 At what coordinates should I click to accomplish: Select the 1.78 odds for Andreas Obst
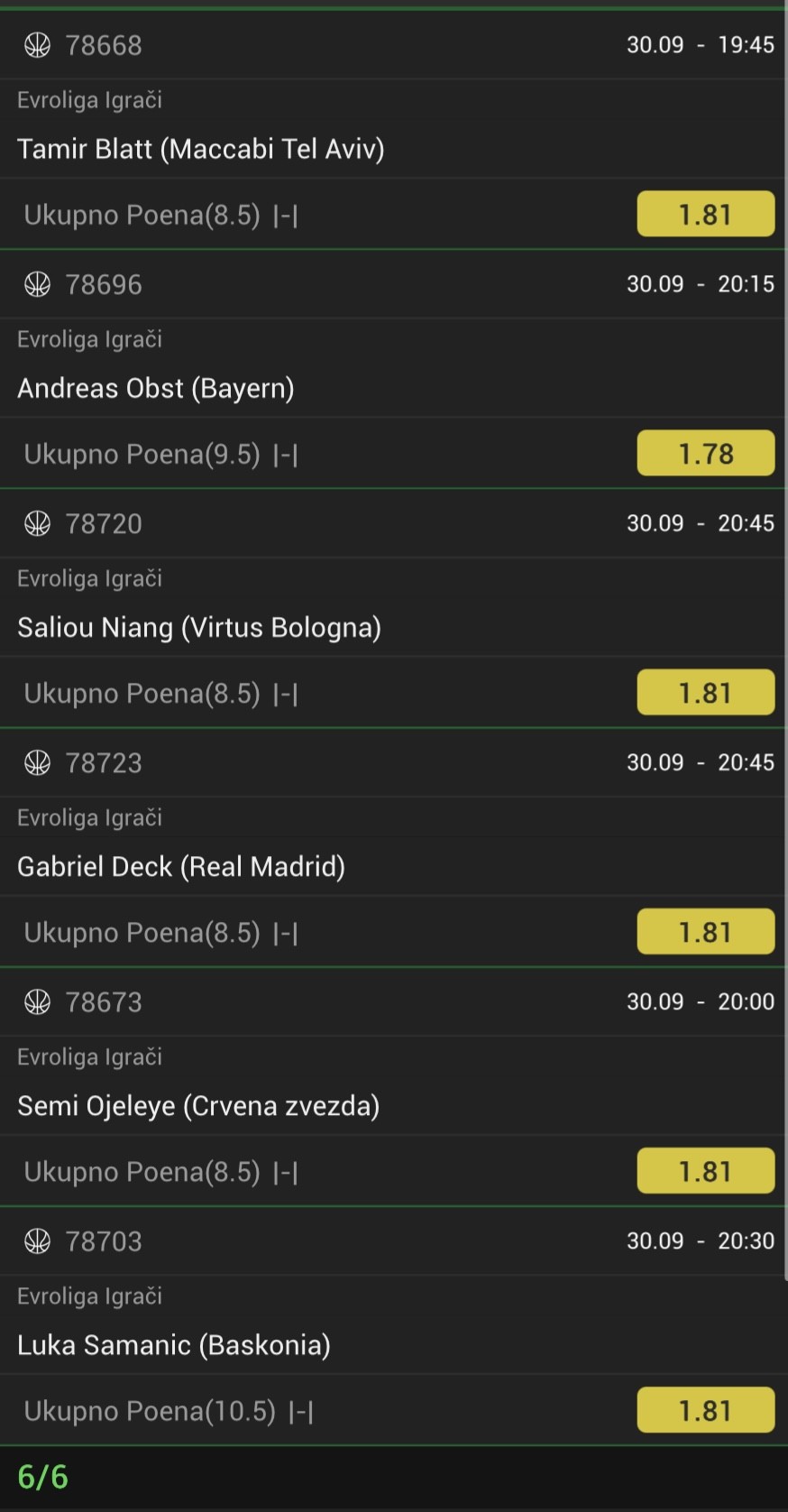pos(705,454)
